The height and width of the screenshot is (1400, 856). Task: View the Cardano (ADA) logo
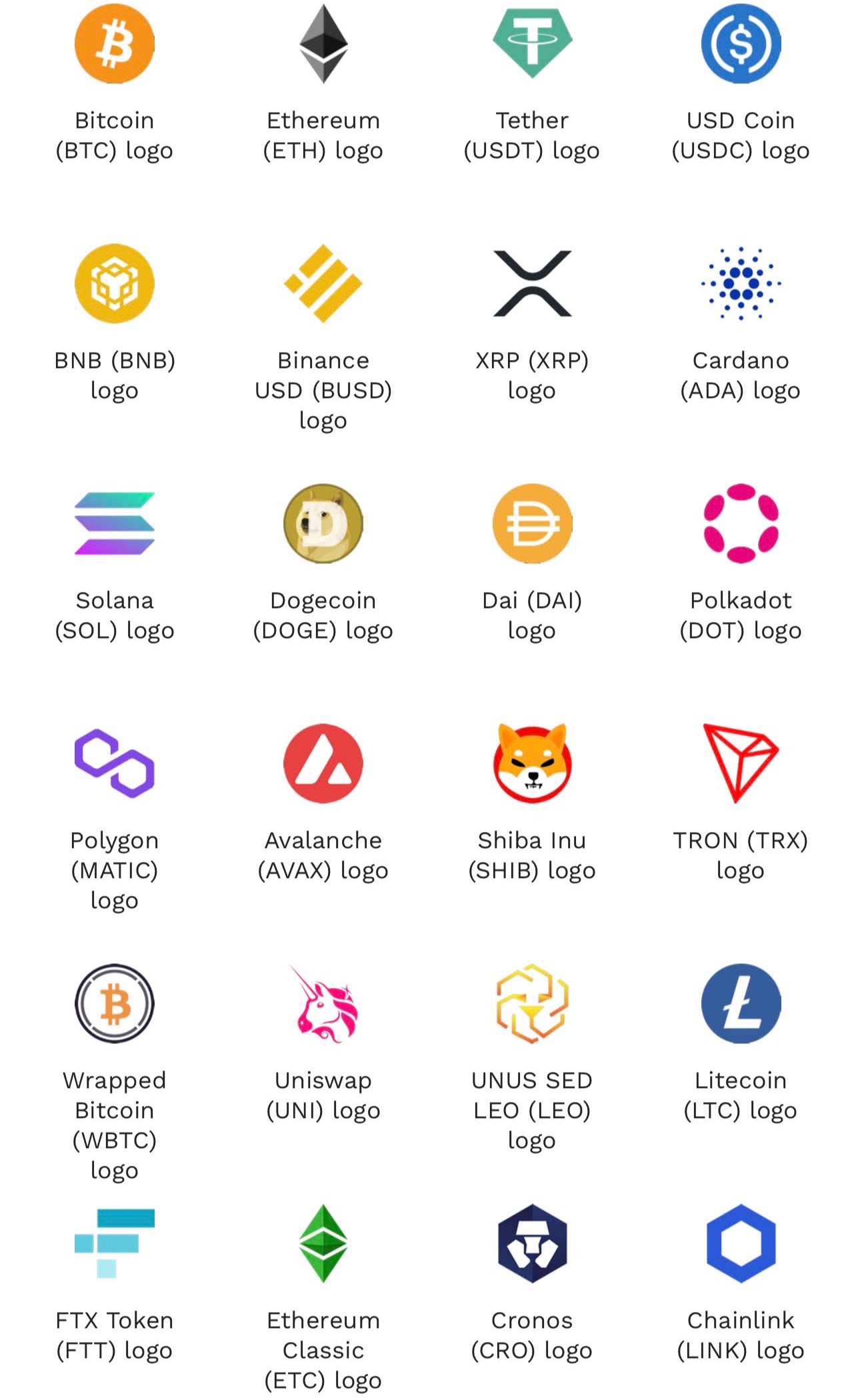(741, 283)
